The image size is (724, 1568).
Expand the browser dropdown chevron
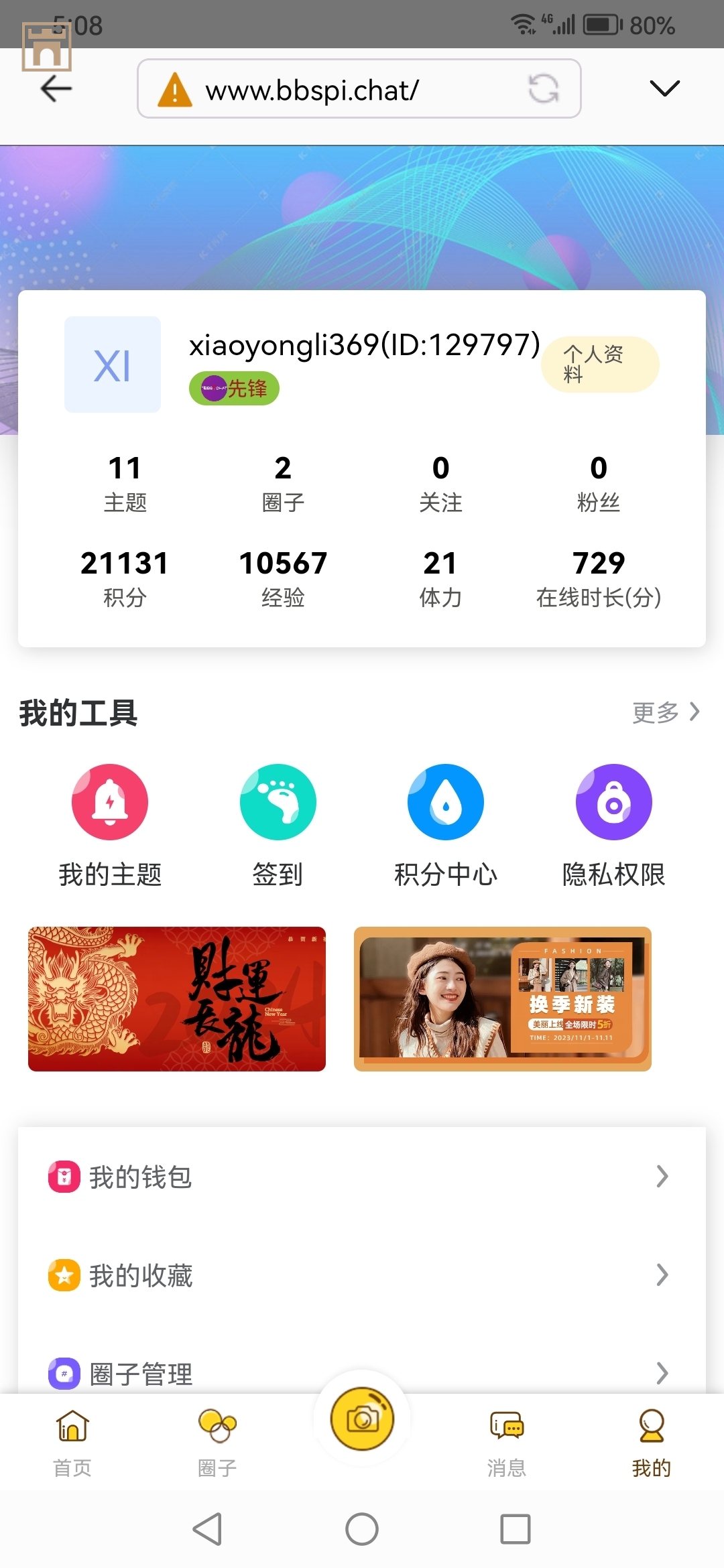664,88
